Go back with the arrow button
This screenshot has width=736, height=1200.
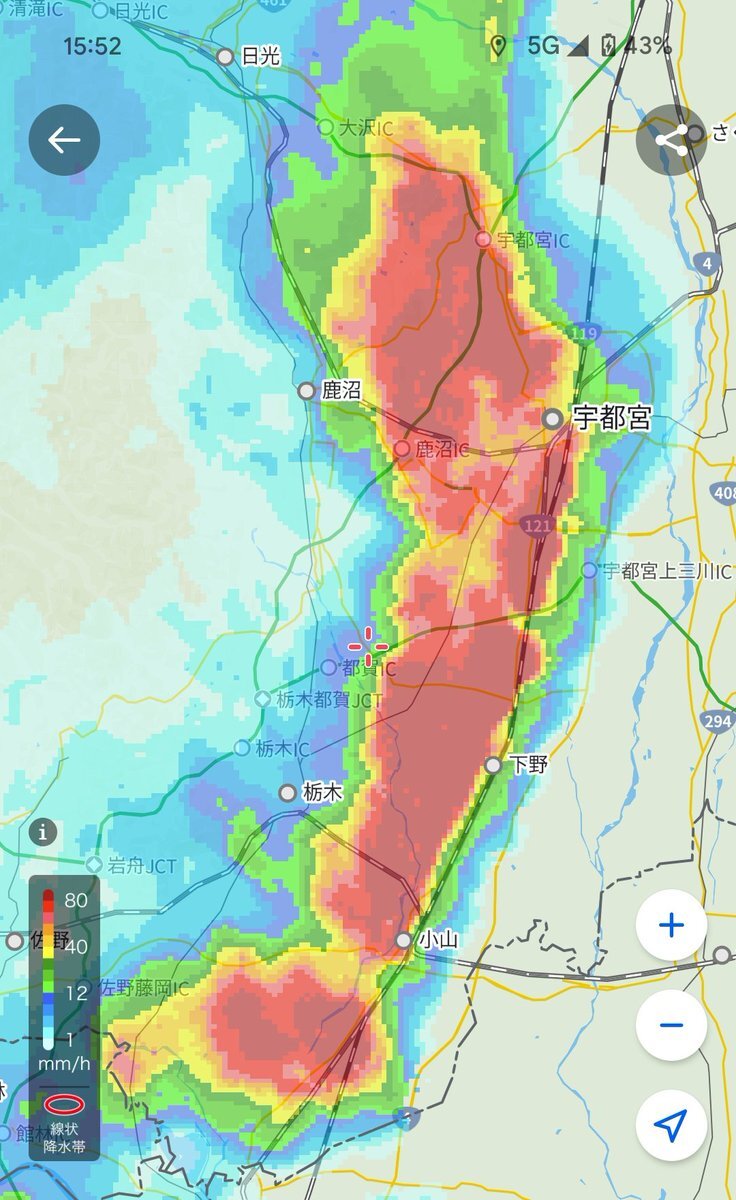click(64, 140)
